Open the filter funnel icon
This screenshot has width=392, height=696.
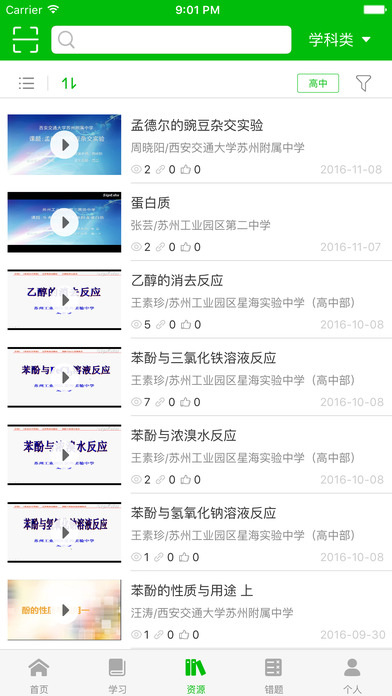[x=363, y=83]
